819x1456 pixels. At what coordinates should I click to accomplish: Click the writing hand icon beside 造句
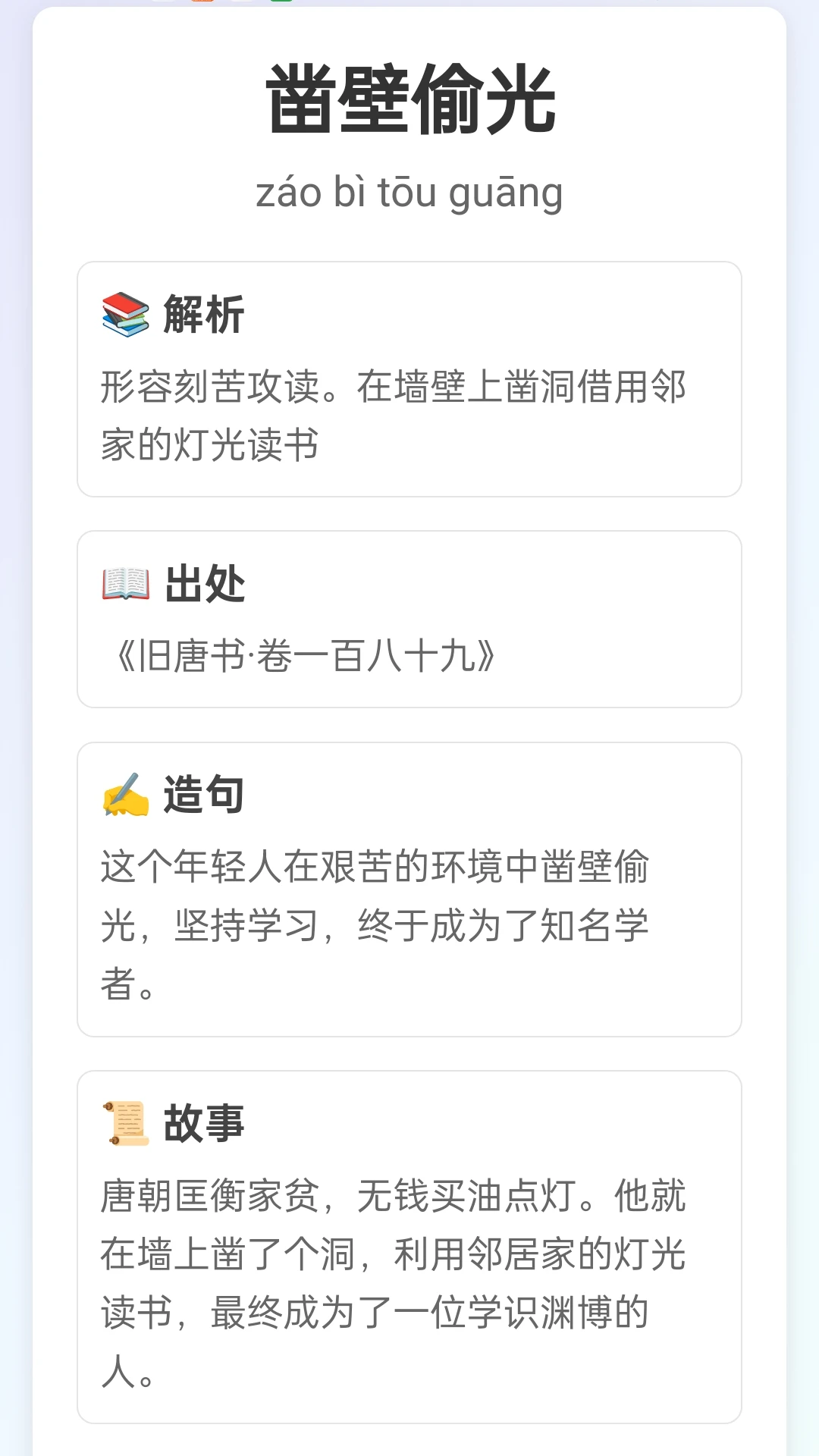pos(125,794)
